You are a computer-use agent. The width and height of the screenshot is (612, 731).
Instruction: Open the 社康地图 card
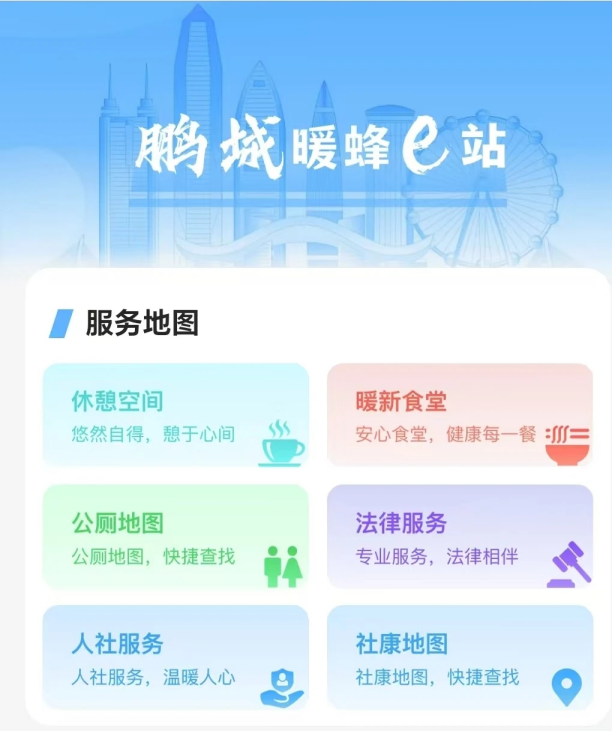(x=459, y=658)
